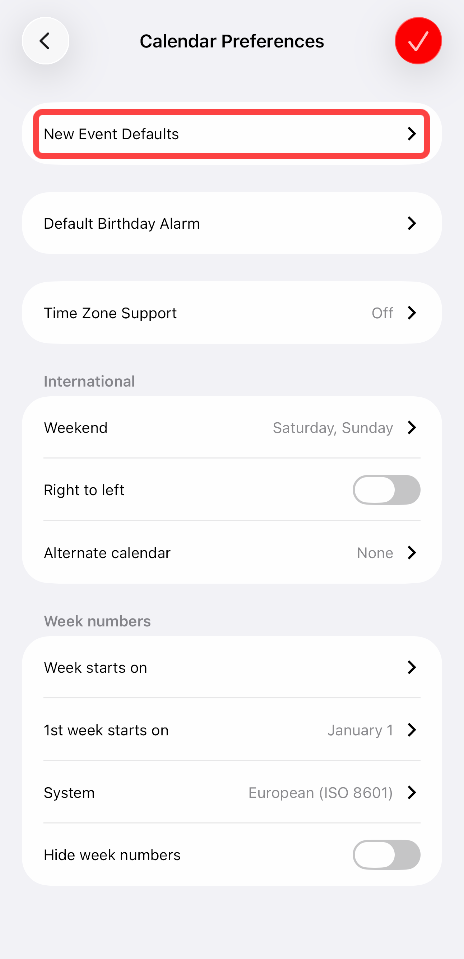Open the Week starts on setting
This screenshot has height=959, width=464.
coord(232,667)
